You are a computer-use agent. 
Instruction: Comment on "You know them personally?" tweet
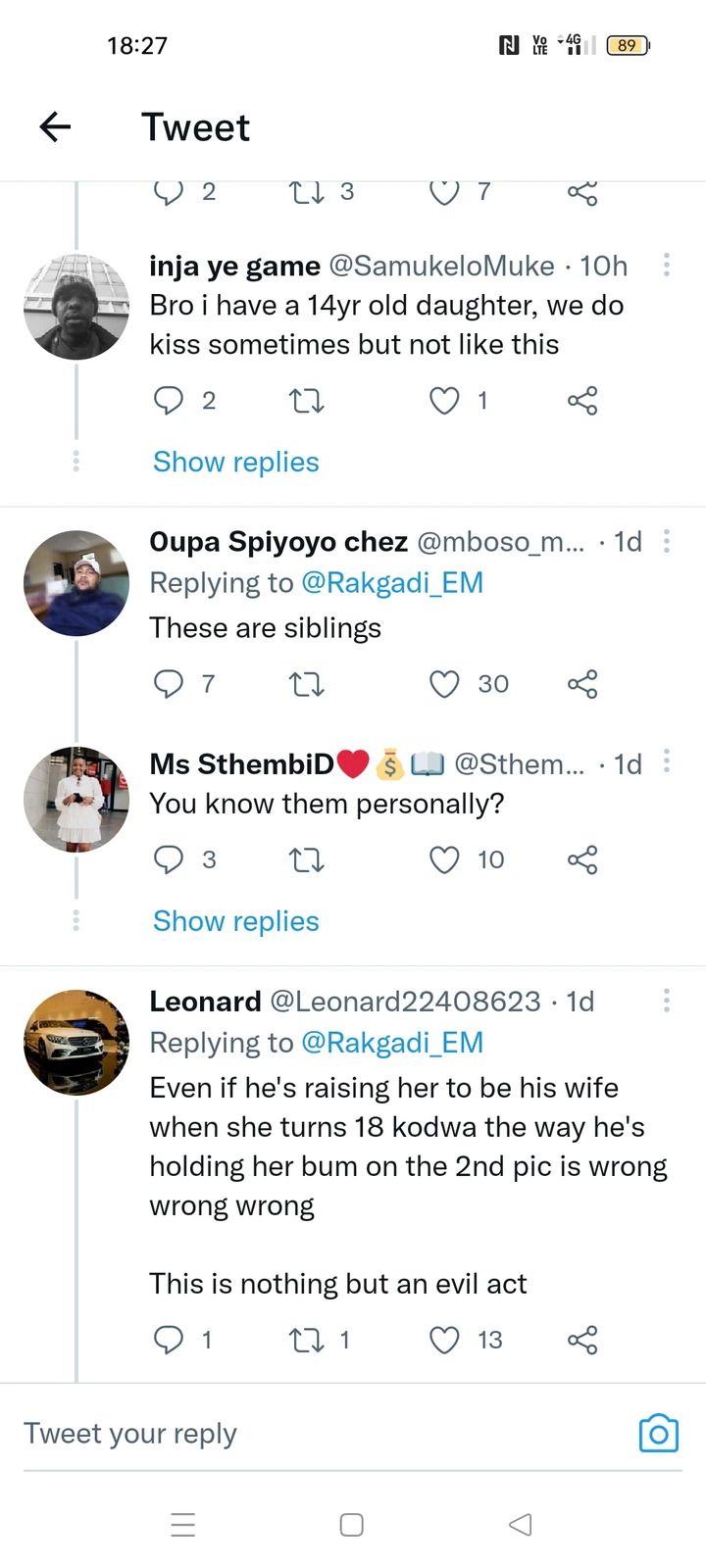click(169, 860)
